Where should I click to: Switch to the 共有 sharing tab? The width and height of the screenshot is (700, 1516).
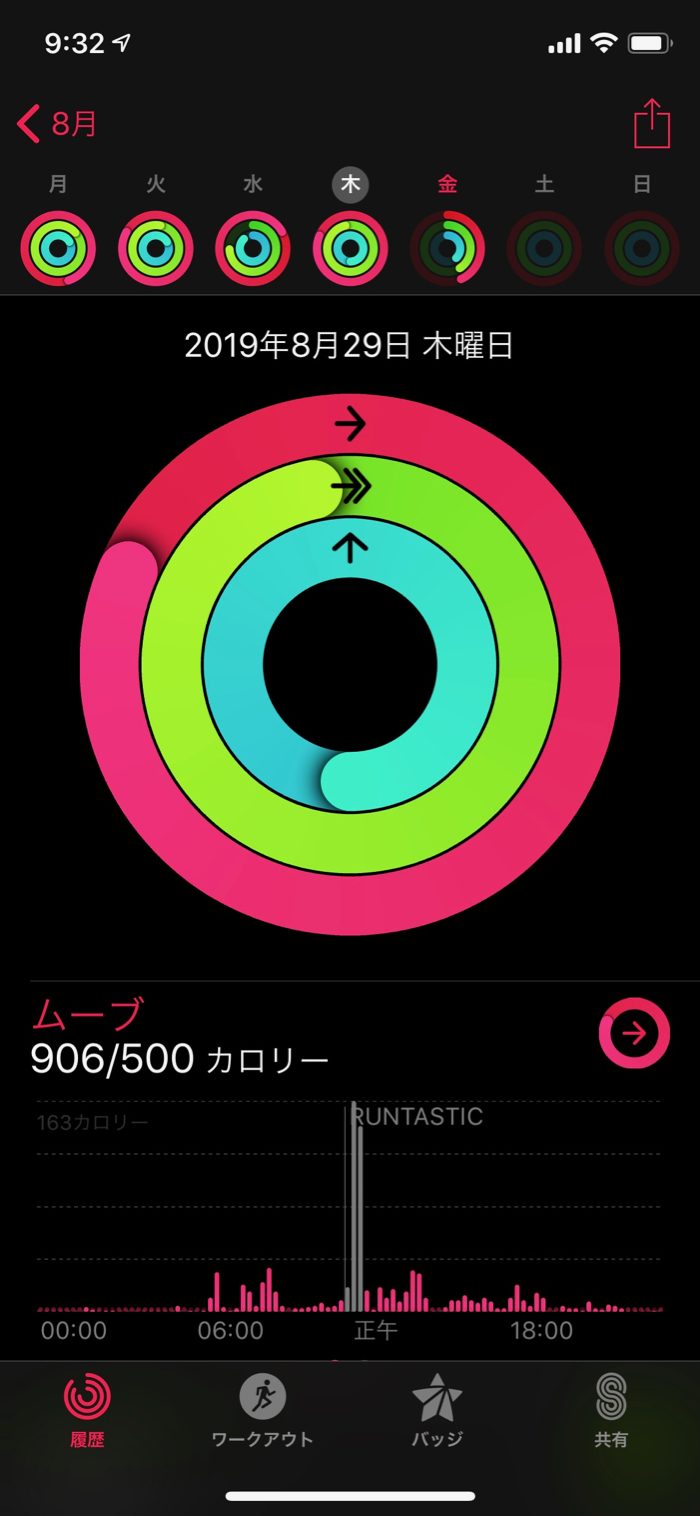[611, 1410]
